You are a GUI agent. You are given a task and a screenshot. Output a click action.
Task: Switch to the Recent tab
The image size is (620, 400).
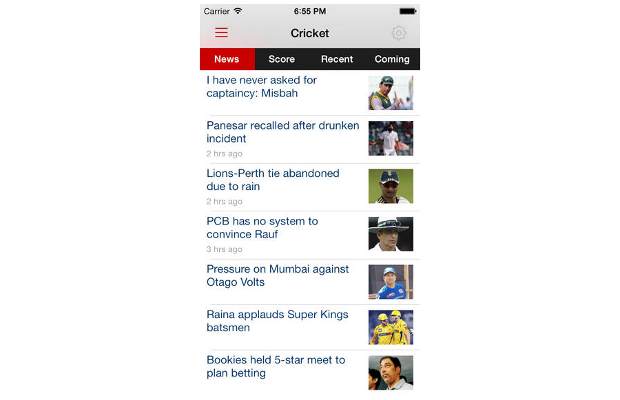[x=337, y=59]
